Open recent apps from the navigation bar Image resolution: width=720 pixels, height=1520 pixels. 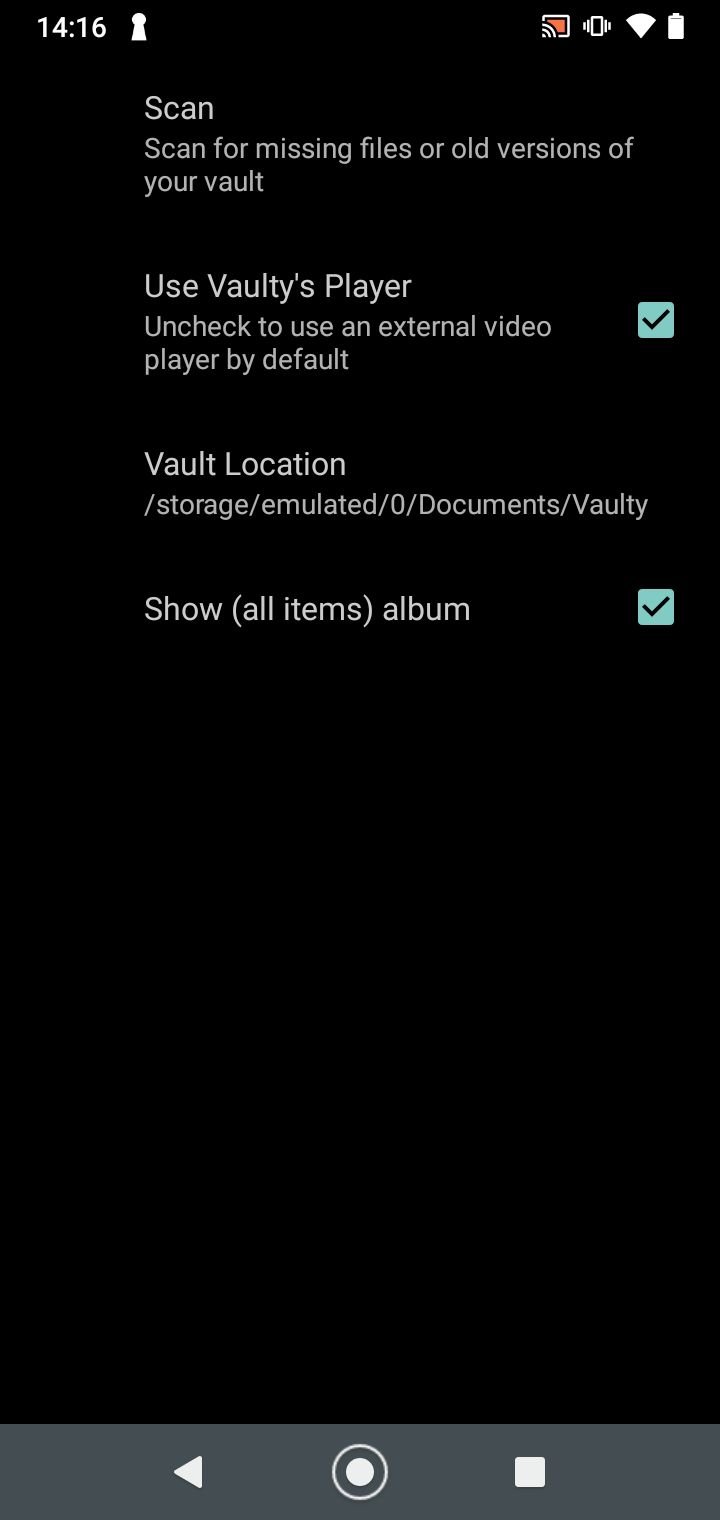529,1471
